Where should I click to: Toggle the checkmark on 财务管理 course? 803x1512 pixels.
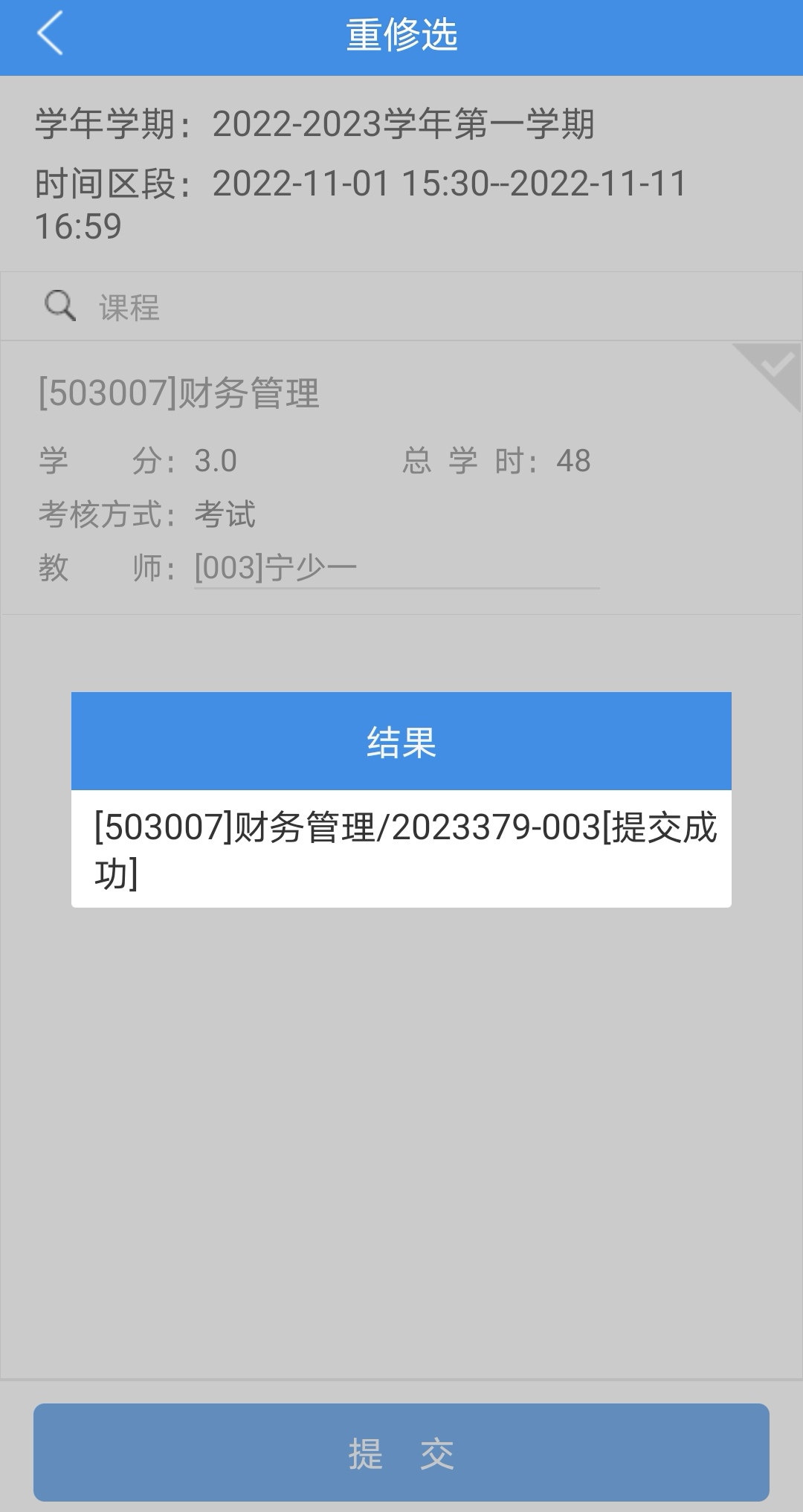point(773,369)
